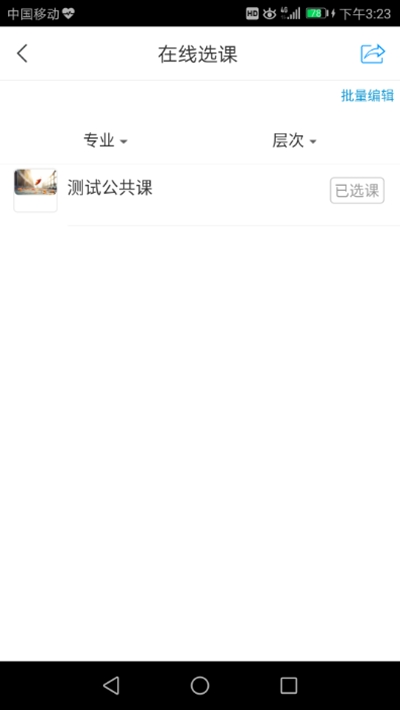Expand the 专业 dropdown filter
The width and height of the screenshot is (400, 710).
click(x=106, y=141)
